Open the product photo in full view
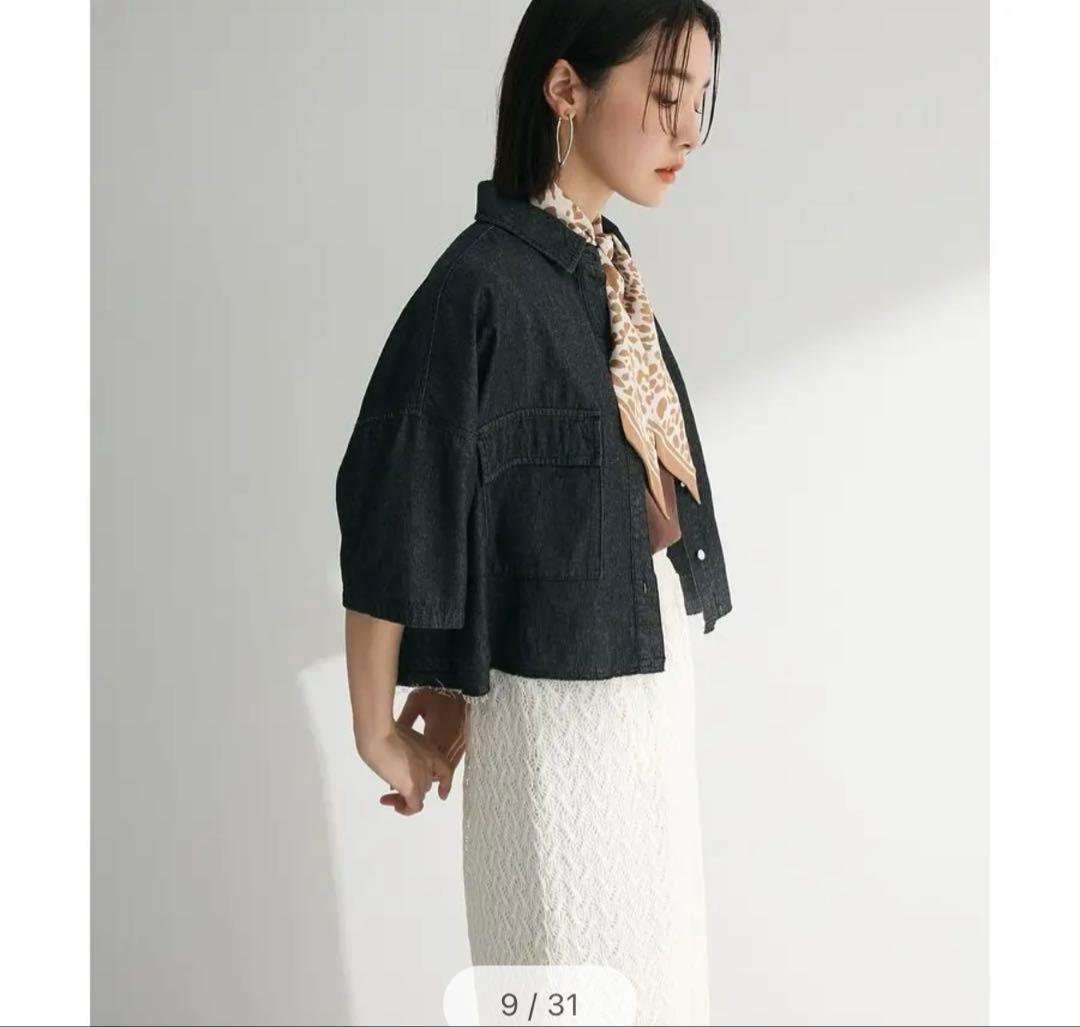 click(540, 512)
